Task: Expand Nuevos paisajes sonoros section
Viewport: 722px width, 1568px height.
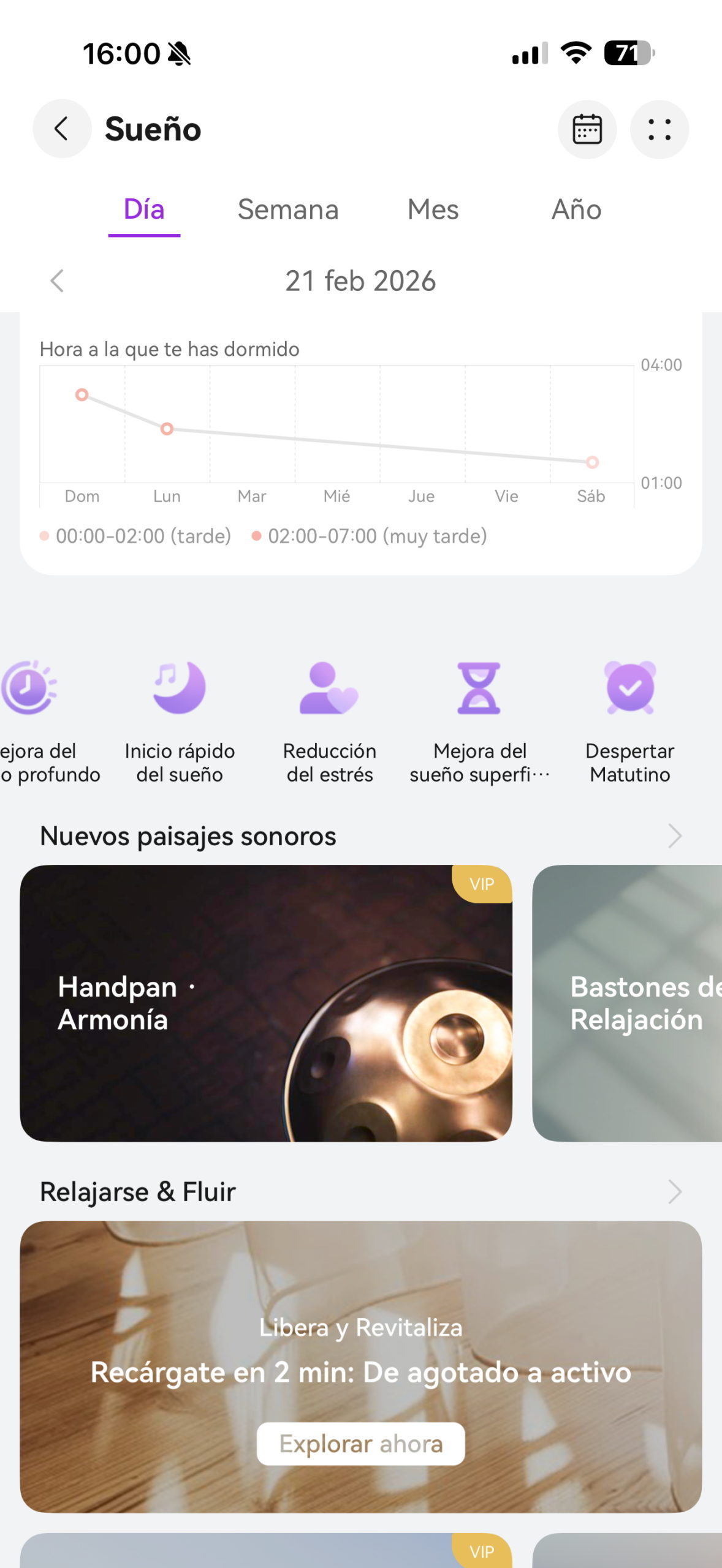Action: 674,836
